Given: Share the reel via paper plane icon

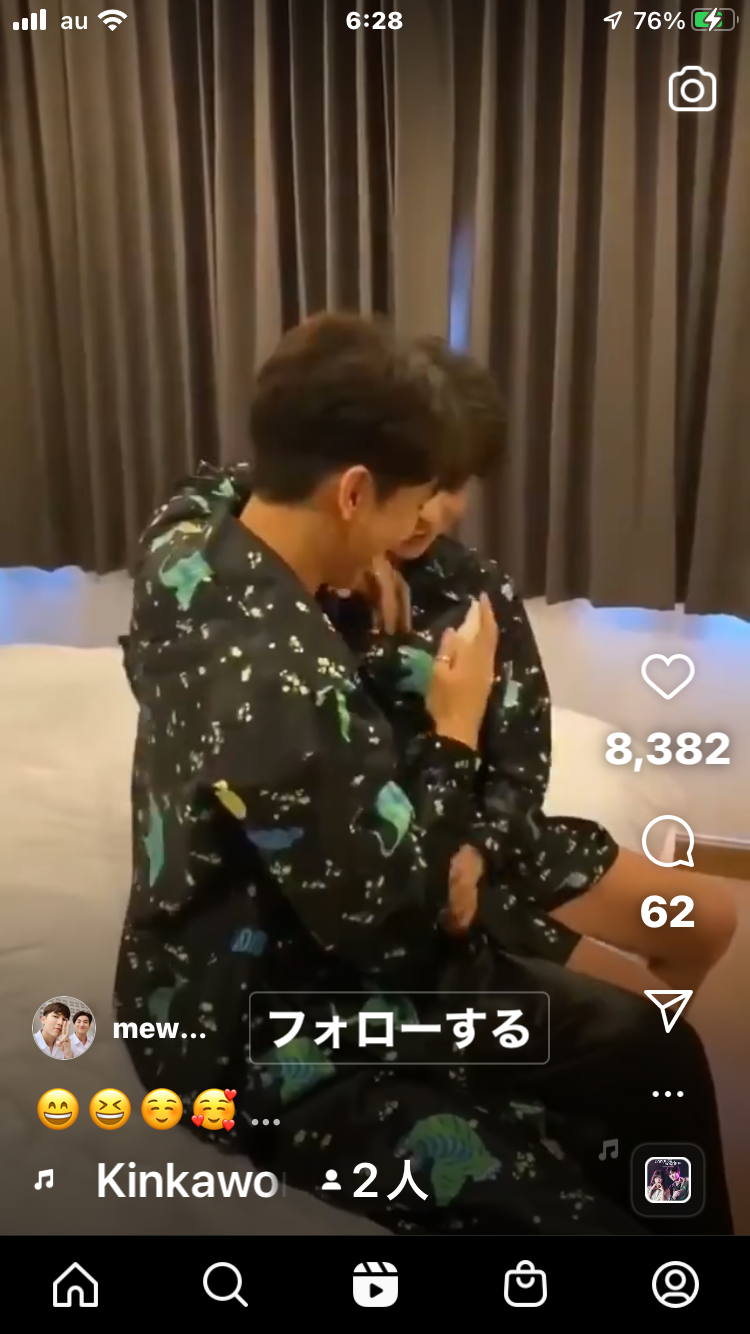Looking at the screenshot, I should point(668,1010).
